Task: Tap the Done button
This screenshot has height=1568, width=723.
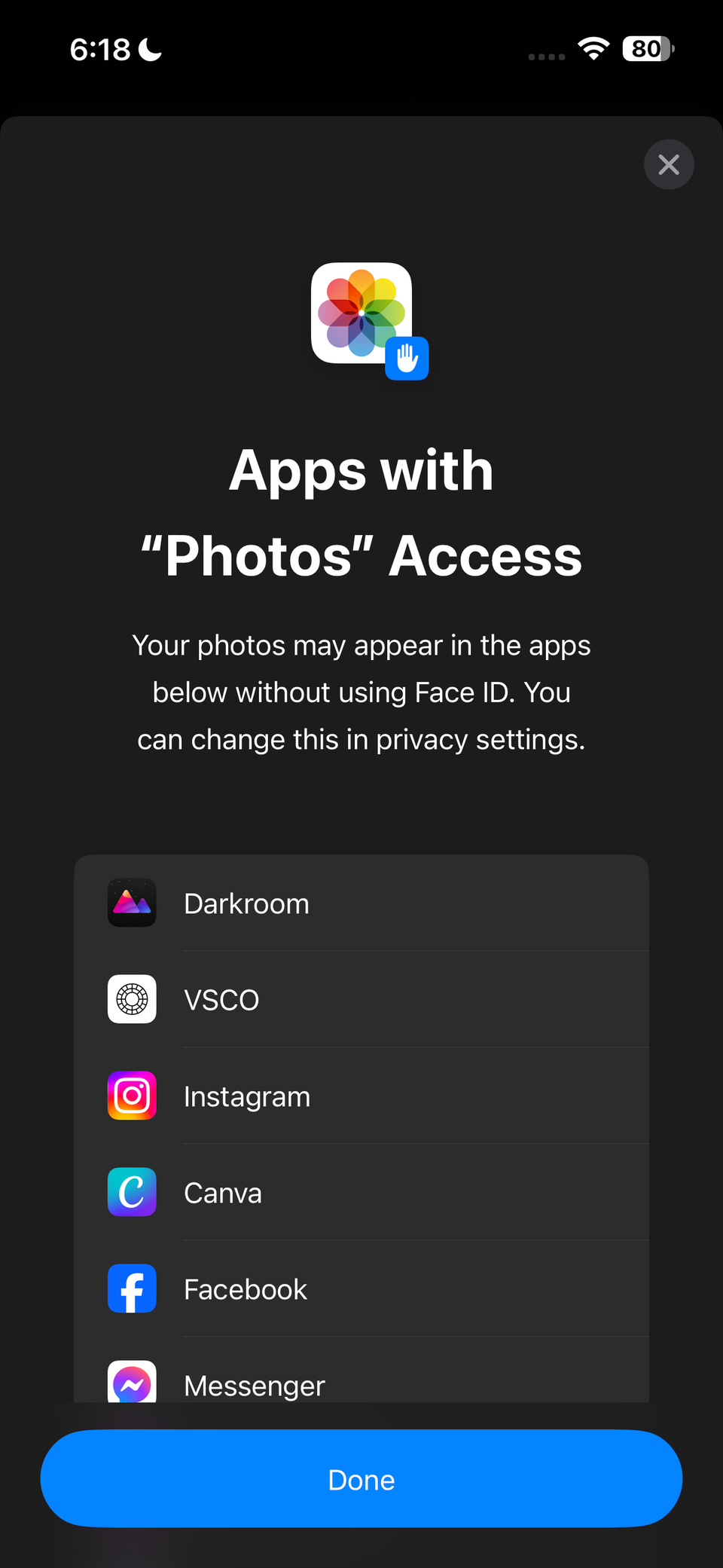Action: click(x=361, y=1479)
